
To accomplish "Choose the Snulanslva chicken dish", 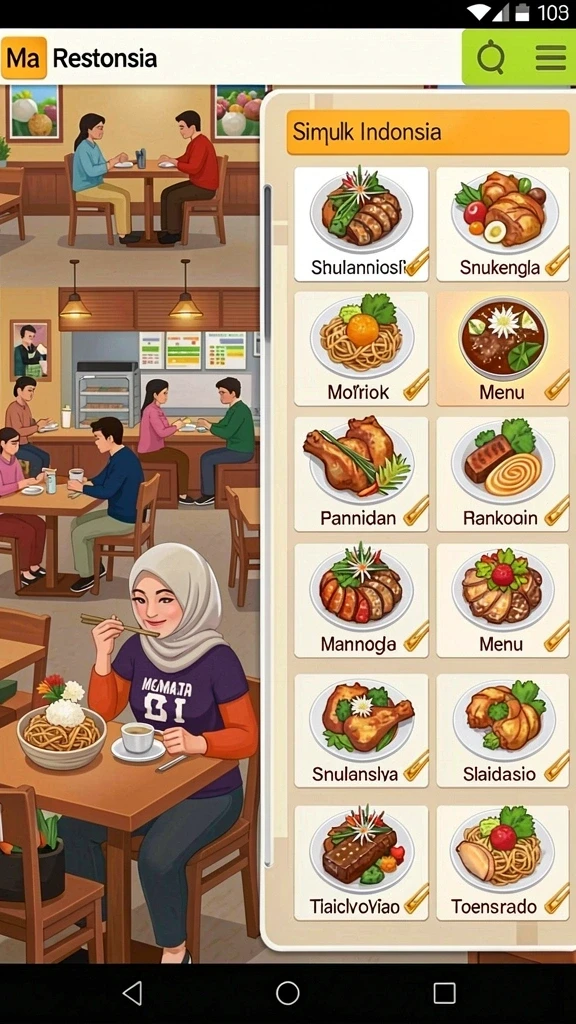I will click(361, 731).
